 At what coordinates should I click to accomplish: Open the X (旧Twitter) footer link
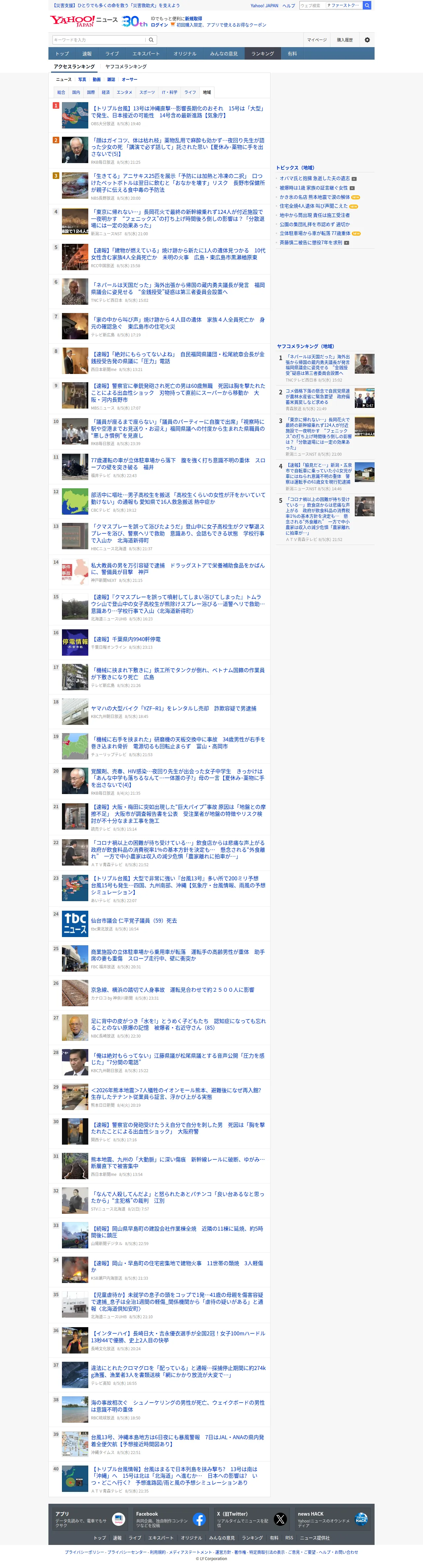251,1519
